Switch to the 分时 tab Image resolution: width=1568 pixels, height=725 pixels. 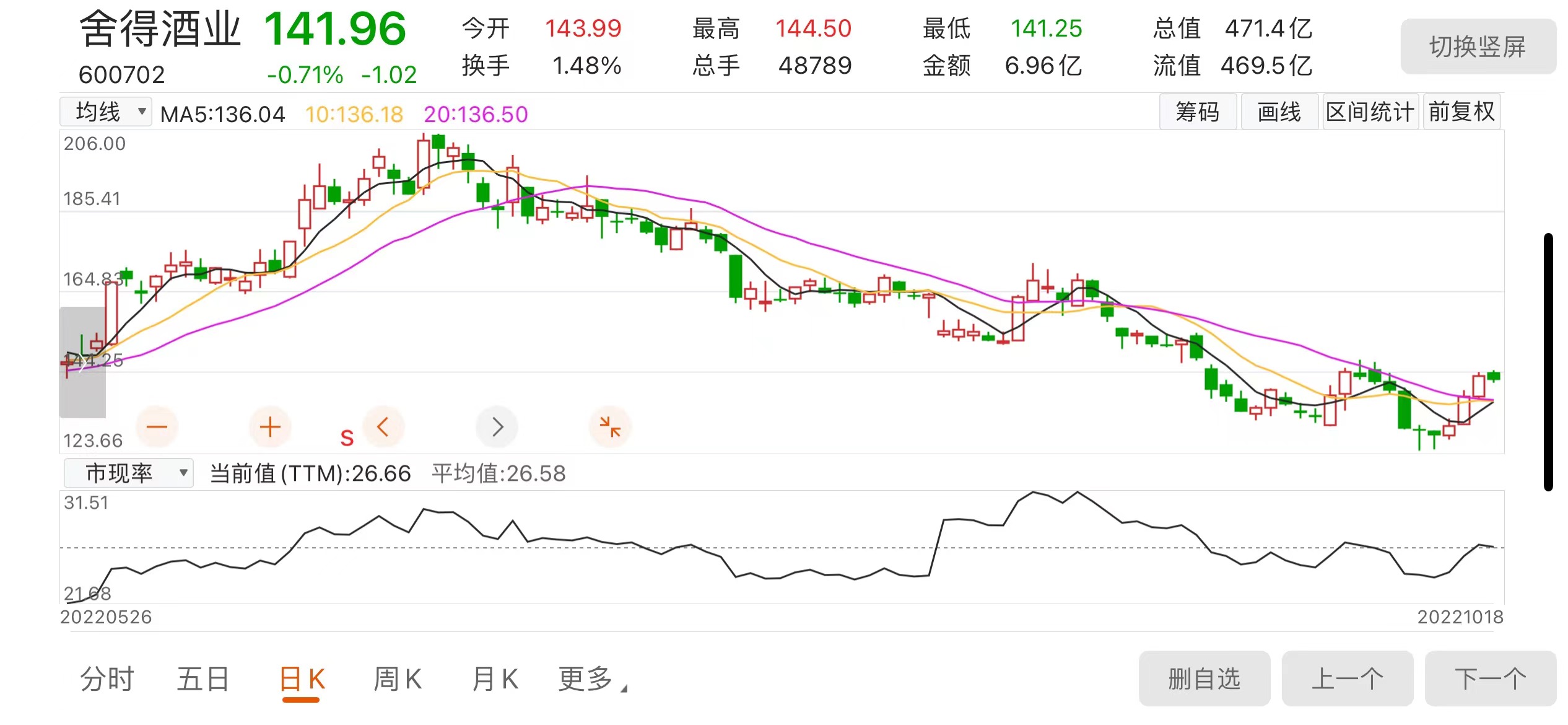[107, 679]
